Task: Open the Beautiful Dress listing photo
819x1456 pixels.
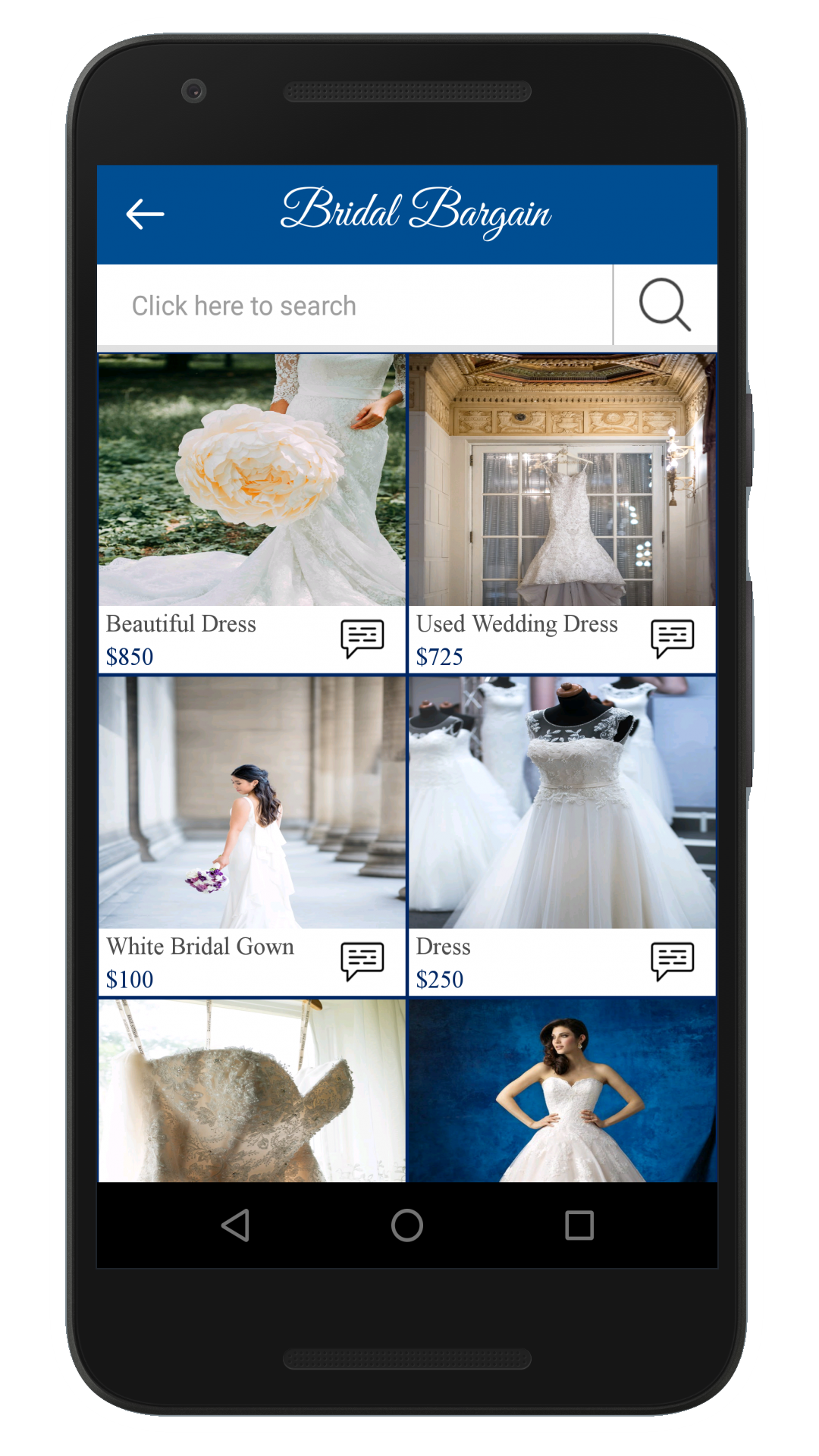Action: (252, 480)
